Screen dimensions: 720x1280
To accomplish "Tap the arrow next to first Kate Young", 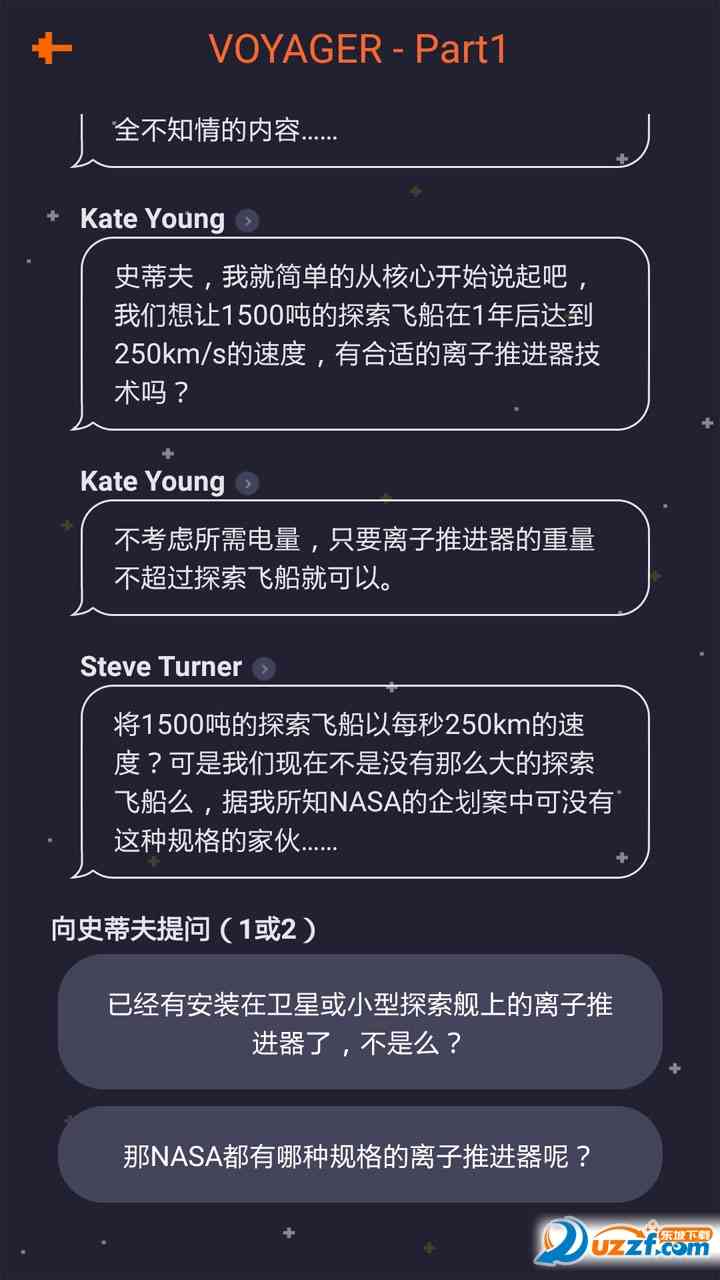I will tap(247, 221).
